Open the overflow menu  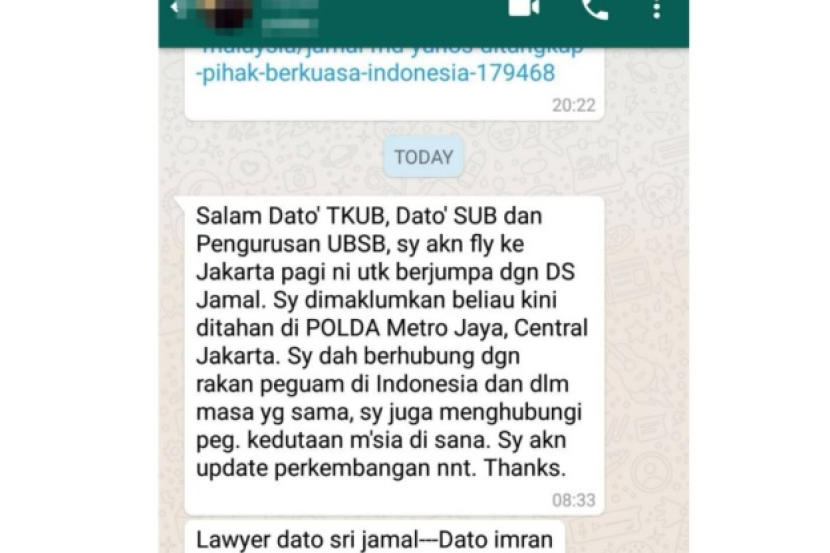(x=657, y=9)
